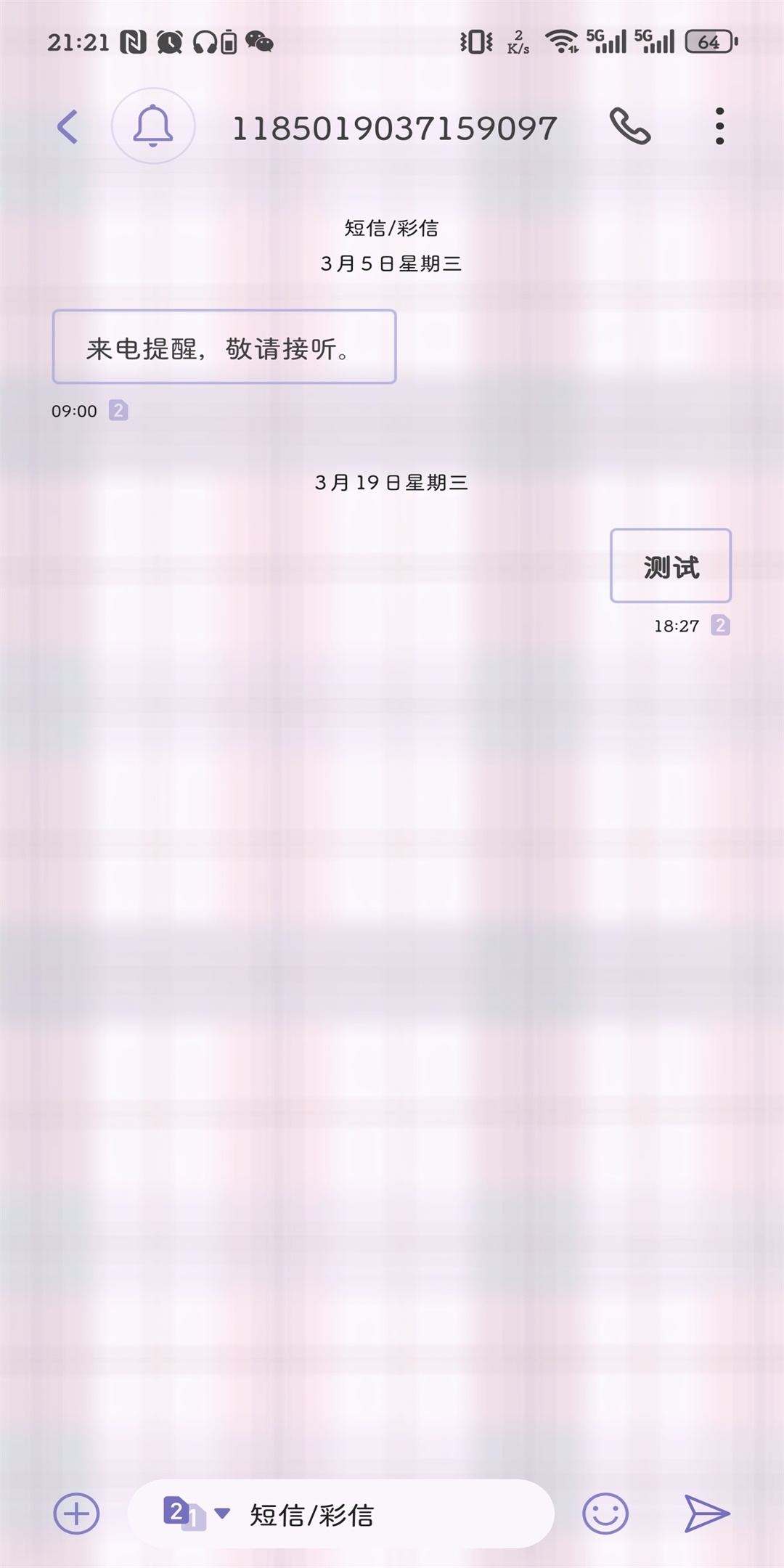Open the bell contact avatar
Screen dimensions: 784x1568
click(153, 126)
